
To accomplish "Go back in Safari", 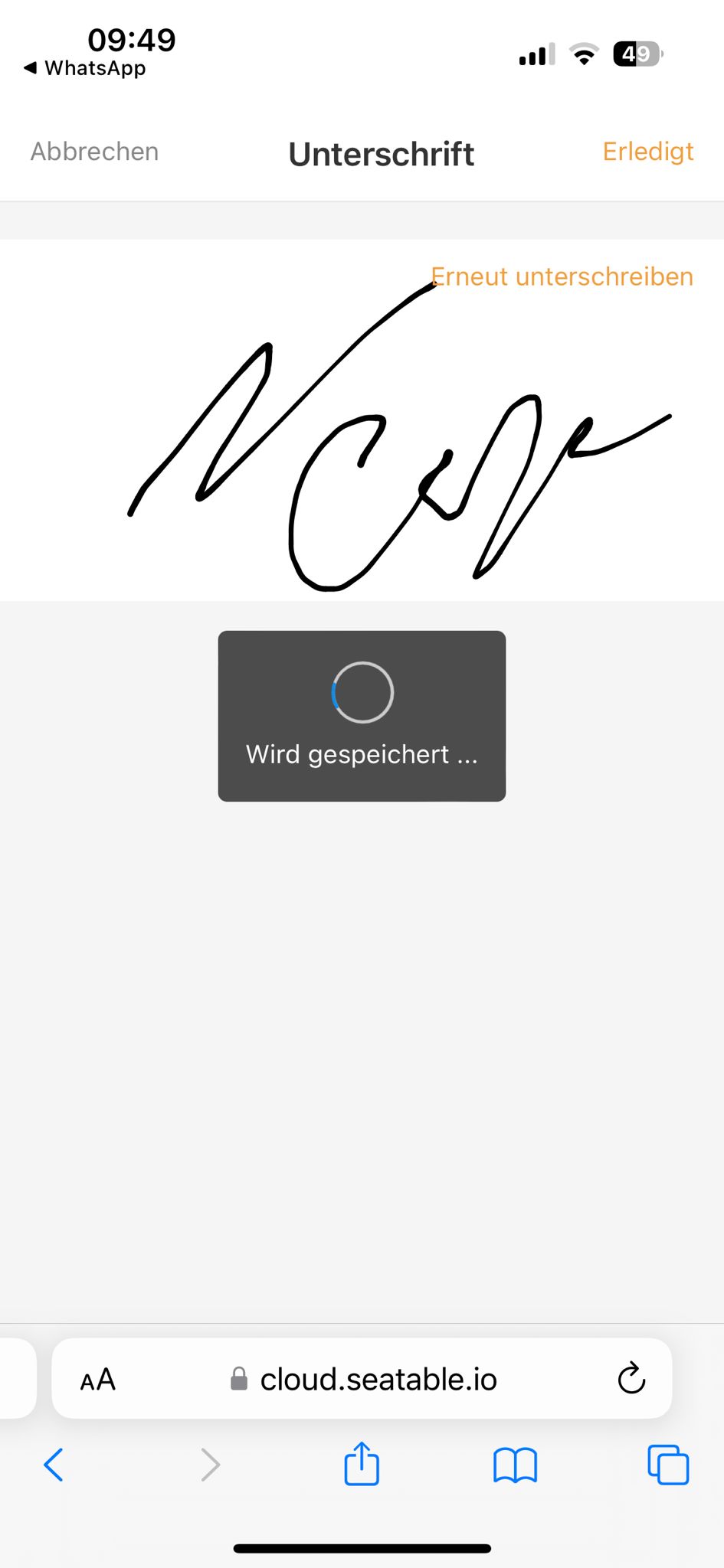I will tap(54, 1465).
